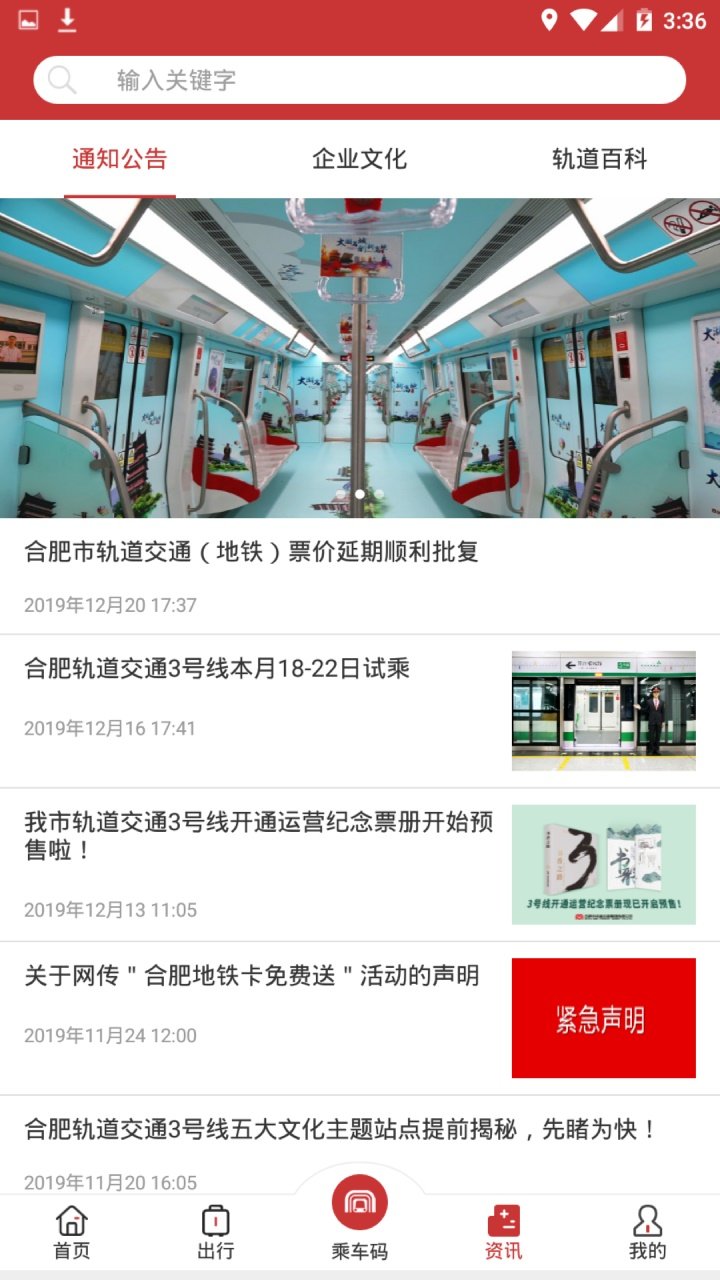Open the 乘车码 ride code button

click(359, 1215)
